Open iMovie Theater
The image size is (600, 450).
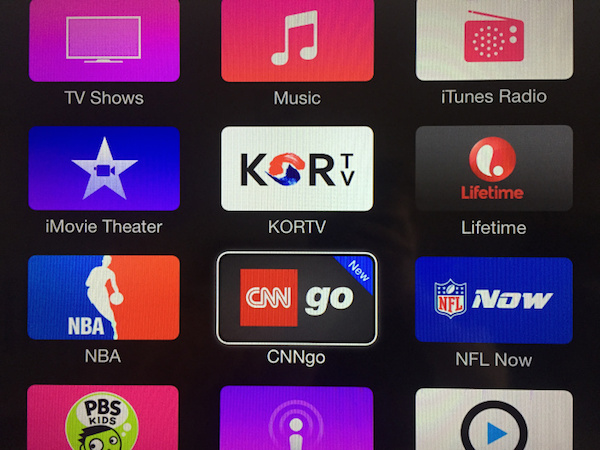tap(104, 168)
